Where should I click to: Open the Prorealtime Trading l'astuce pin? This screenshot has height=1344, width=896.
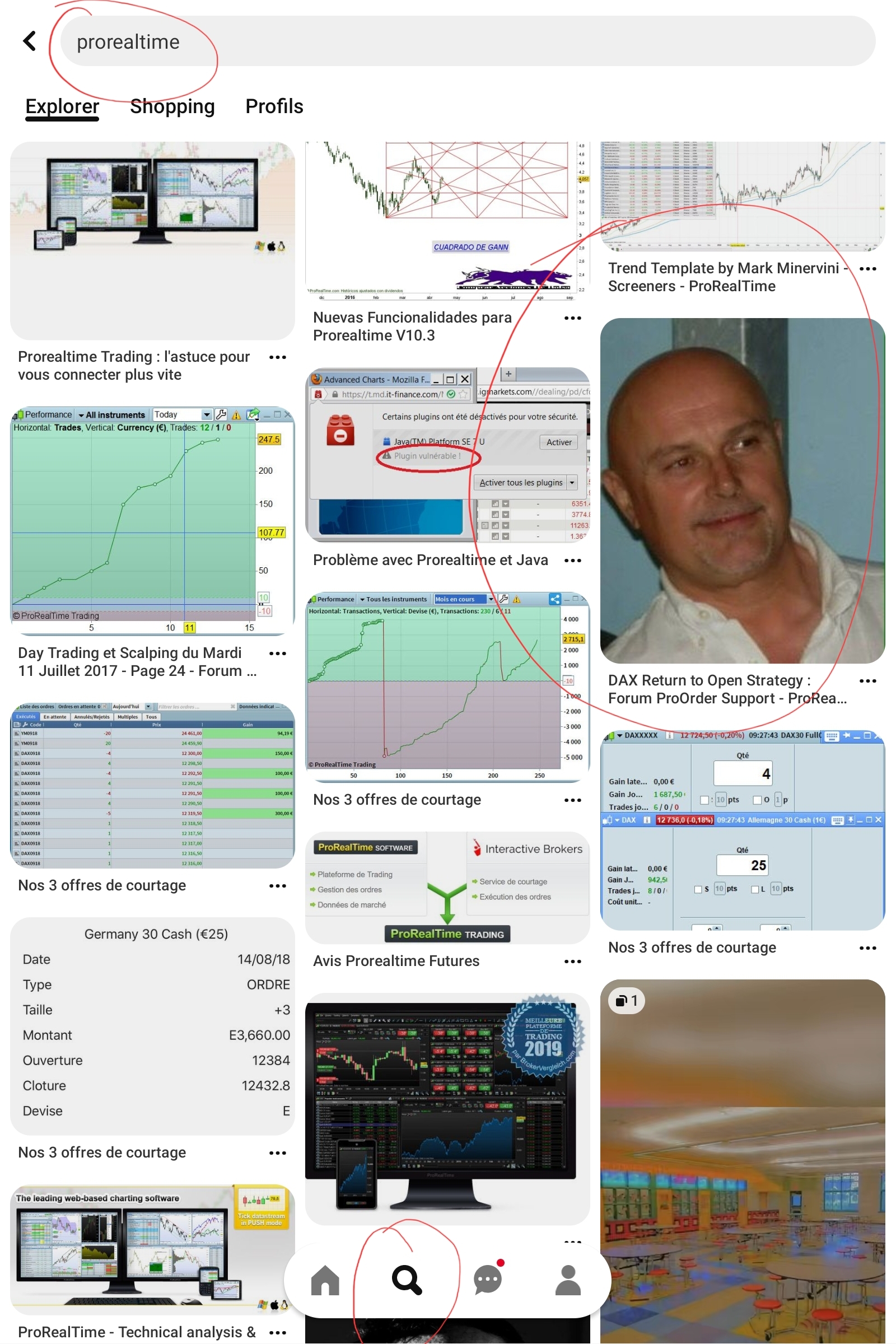tap(152, 241)
